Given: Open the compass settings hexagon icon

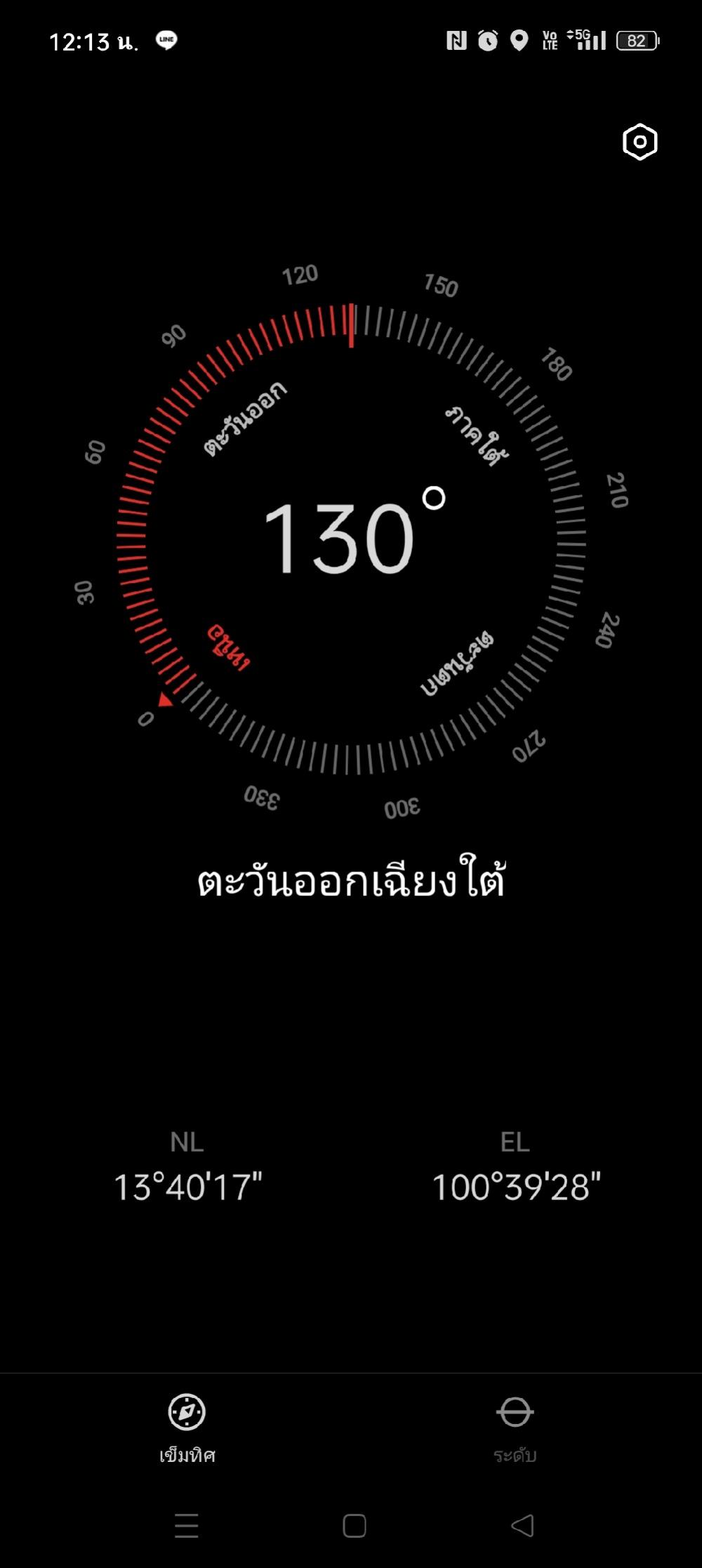Looking at the screenshot, I should (x=640, y=142).
